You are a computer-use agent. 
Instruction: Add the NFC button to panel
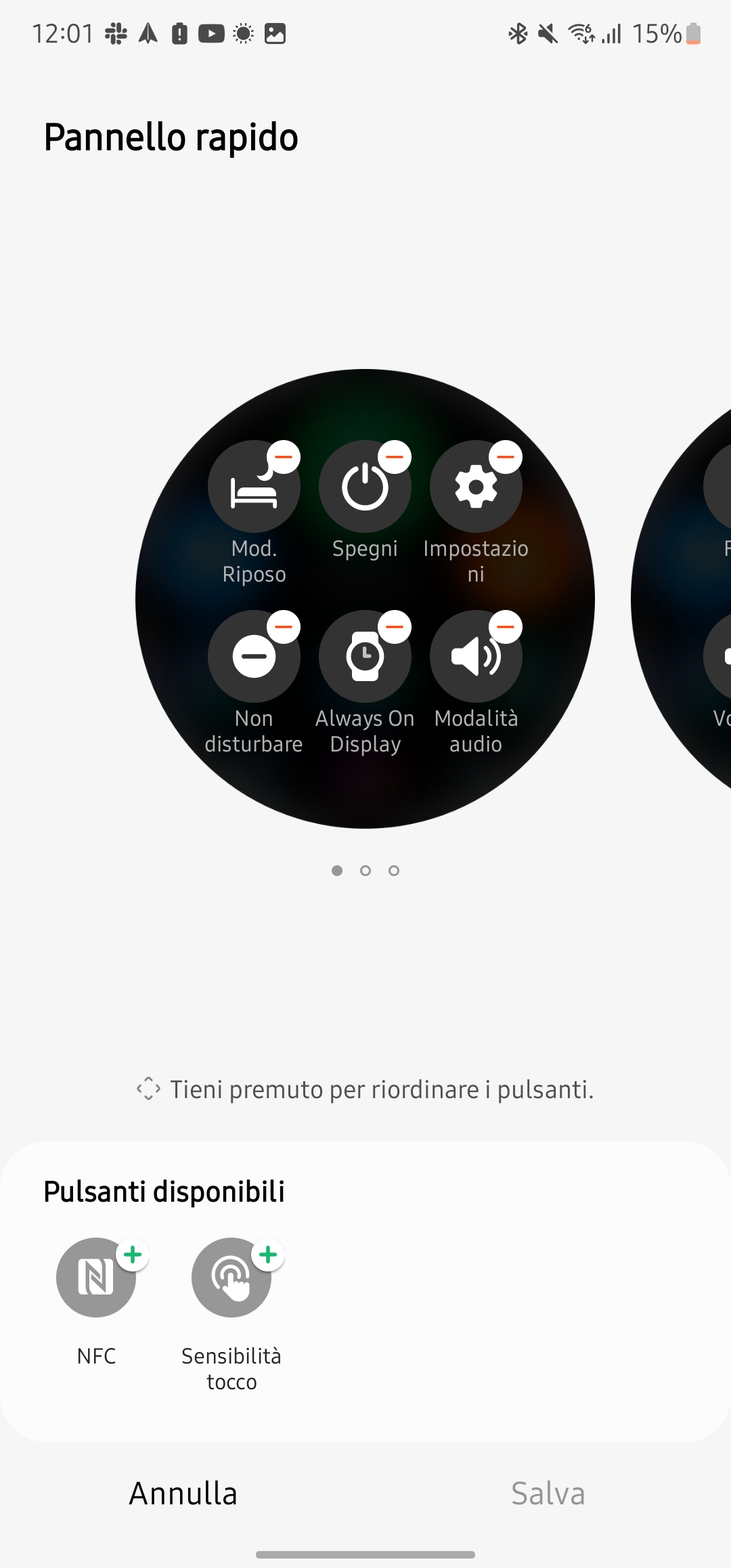coord(133,1255)
